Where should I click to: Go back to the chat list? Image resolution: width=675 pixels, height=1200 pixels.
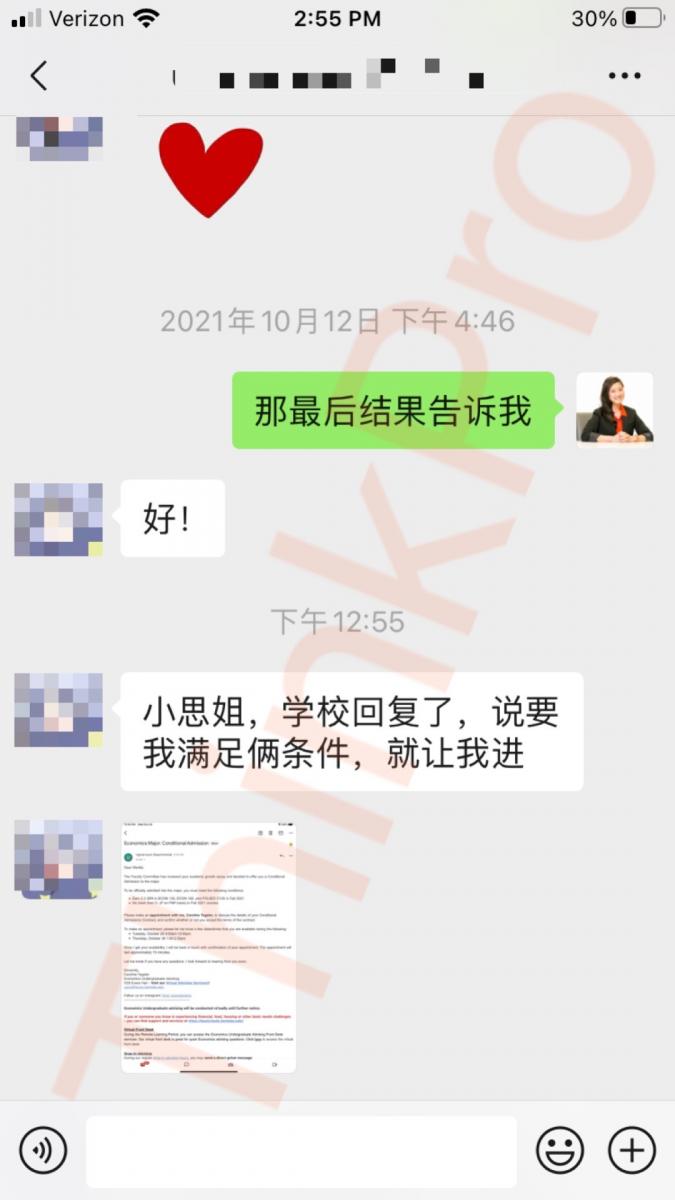(38, 76)
